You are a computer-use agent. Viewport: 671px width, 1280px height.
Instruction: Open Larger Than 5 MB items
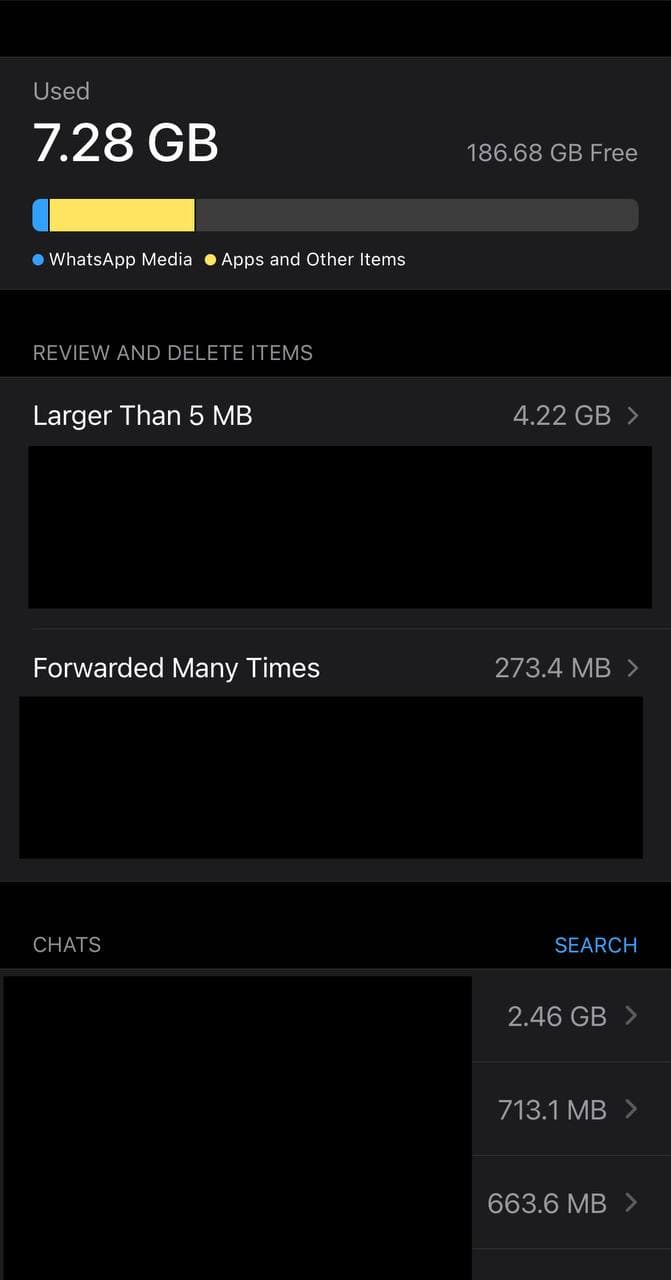[335, 416]
